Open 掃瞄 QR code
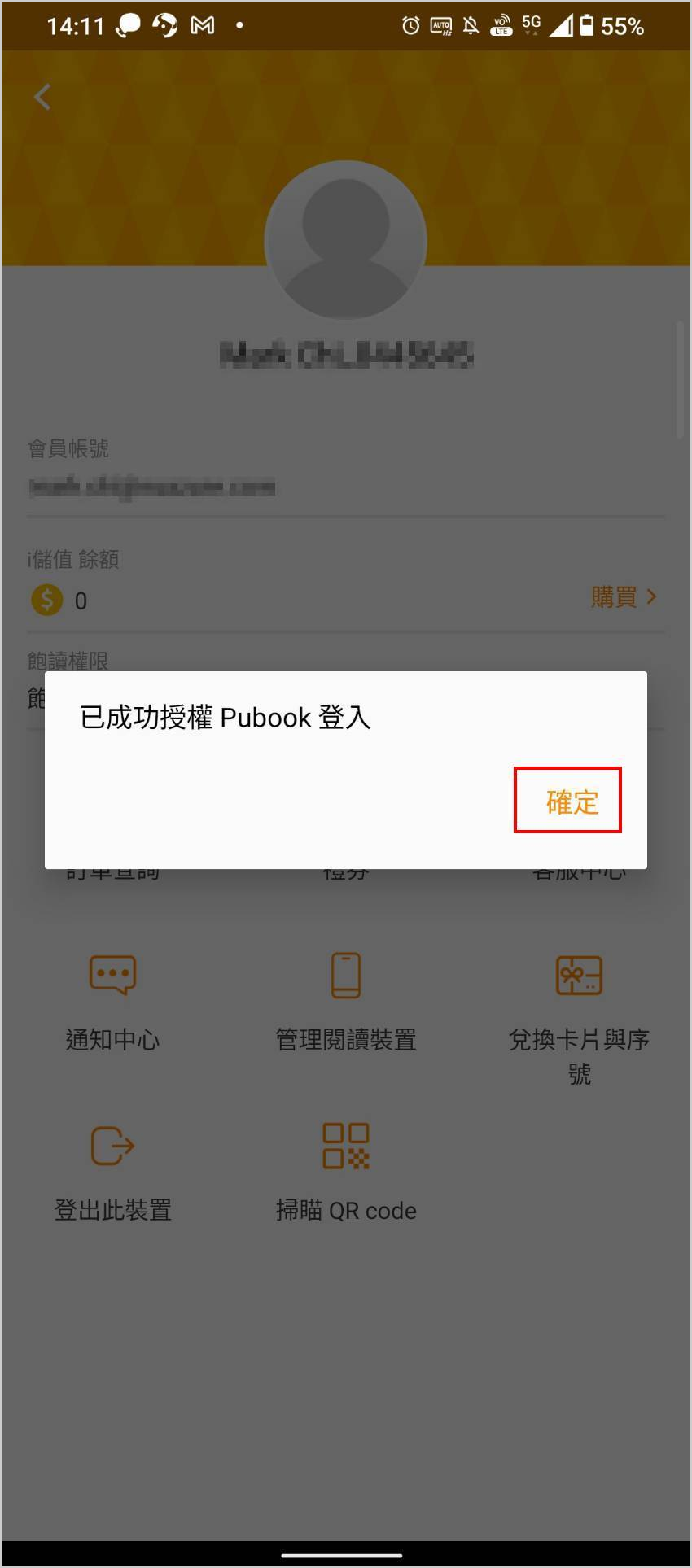The width and height of the screenshot is (692, 1568). point(346,1173)
